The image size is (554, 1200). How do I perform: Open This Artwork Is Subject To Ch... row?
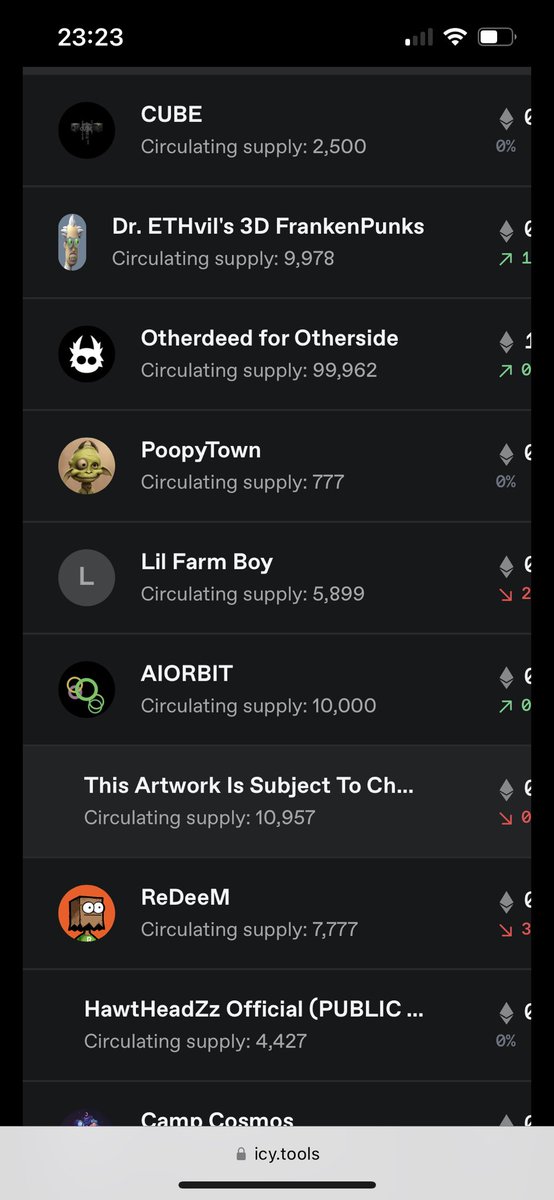pyautogui.click(x=277, y=802)
